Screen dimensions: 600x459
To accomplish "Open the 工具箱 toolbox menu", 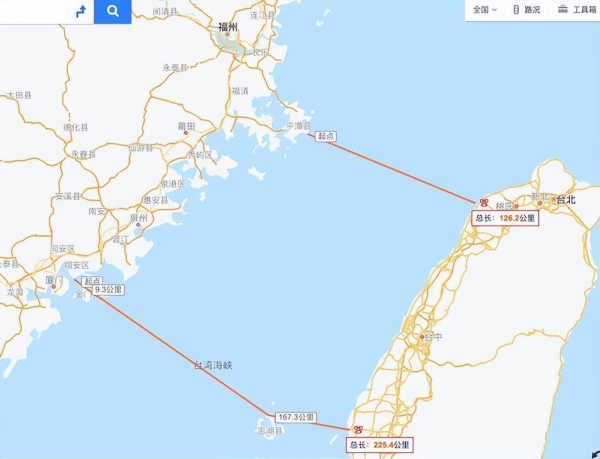I will click(x=576, y=9).
